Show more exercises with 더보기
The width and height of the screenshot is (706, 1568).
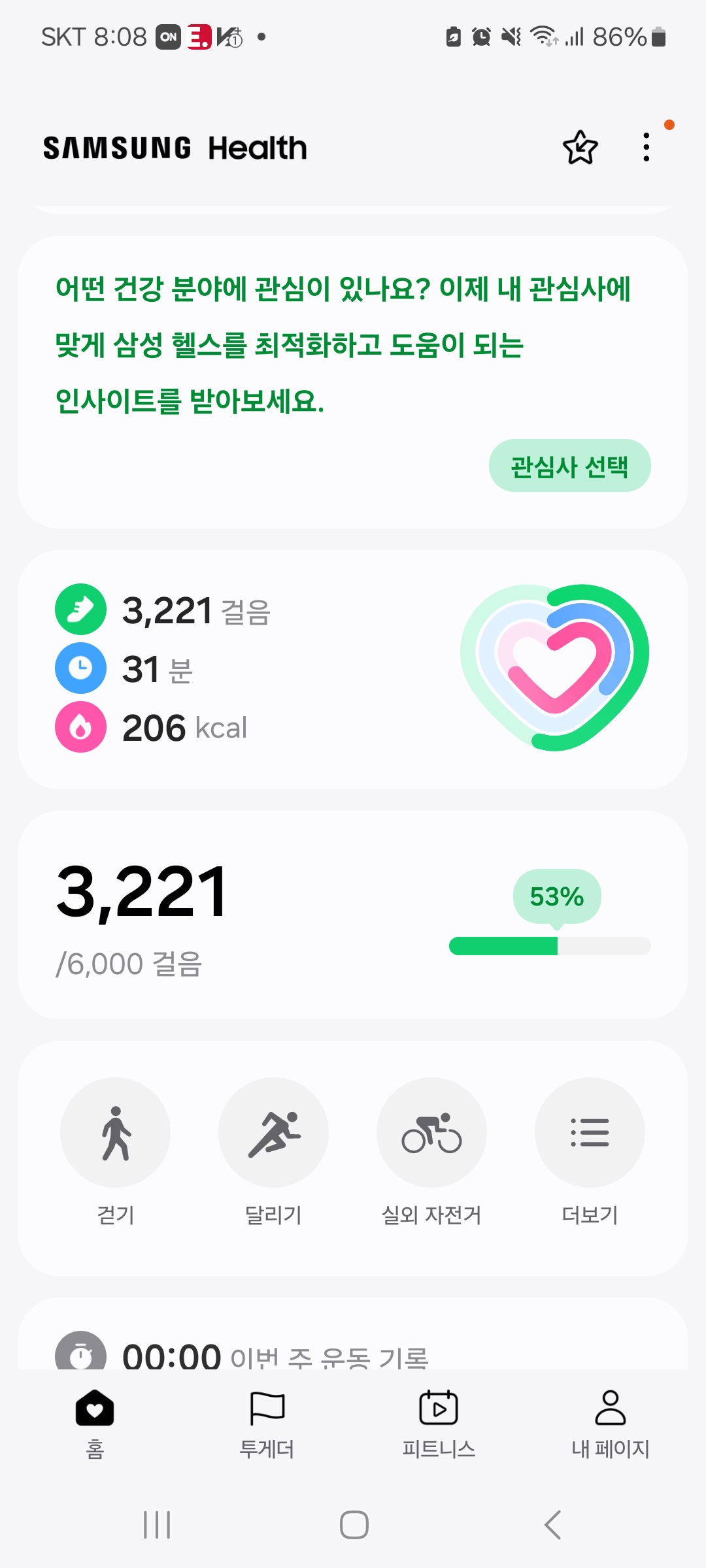pos(590,1132)
